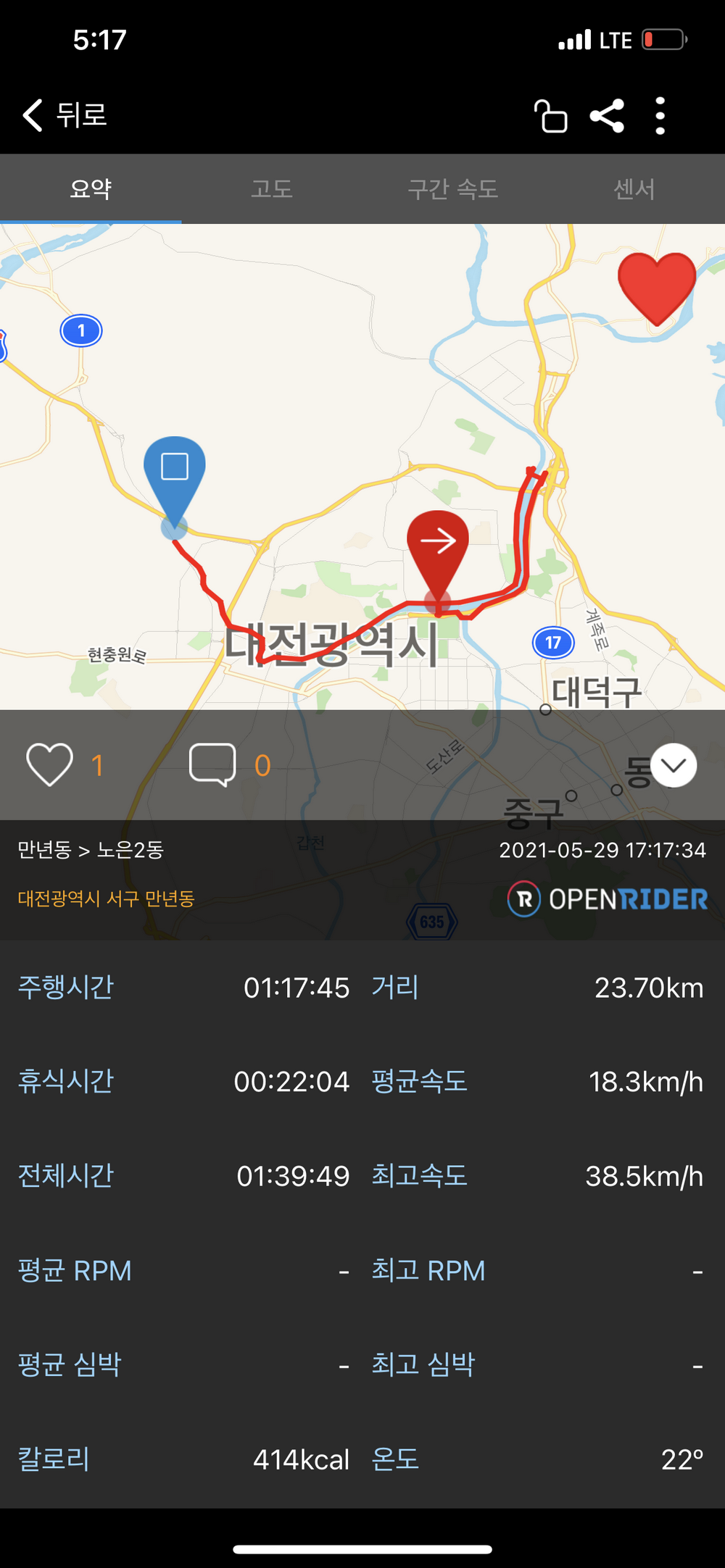Tap the red heart on the map
This screenshot has height=1568, width=725.
coord(657,287)
